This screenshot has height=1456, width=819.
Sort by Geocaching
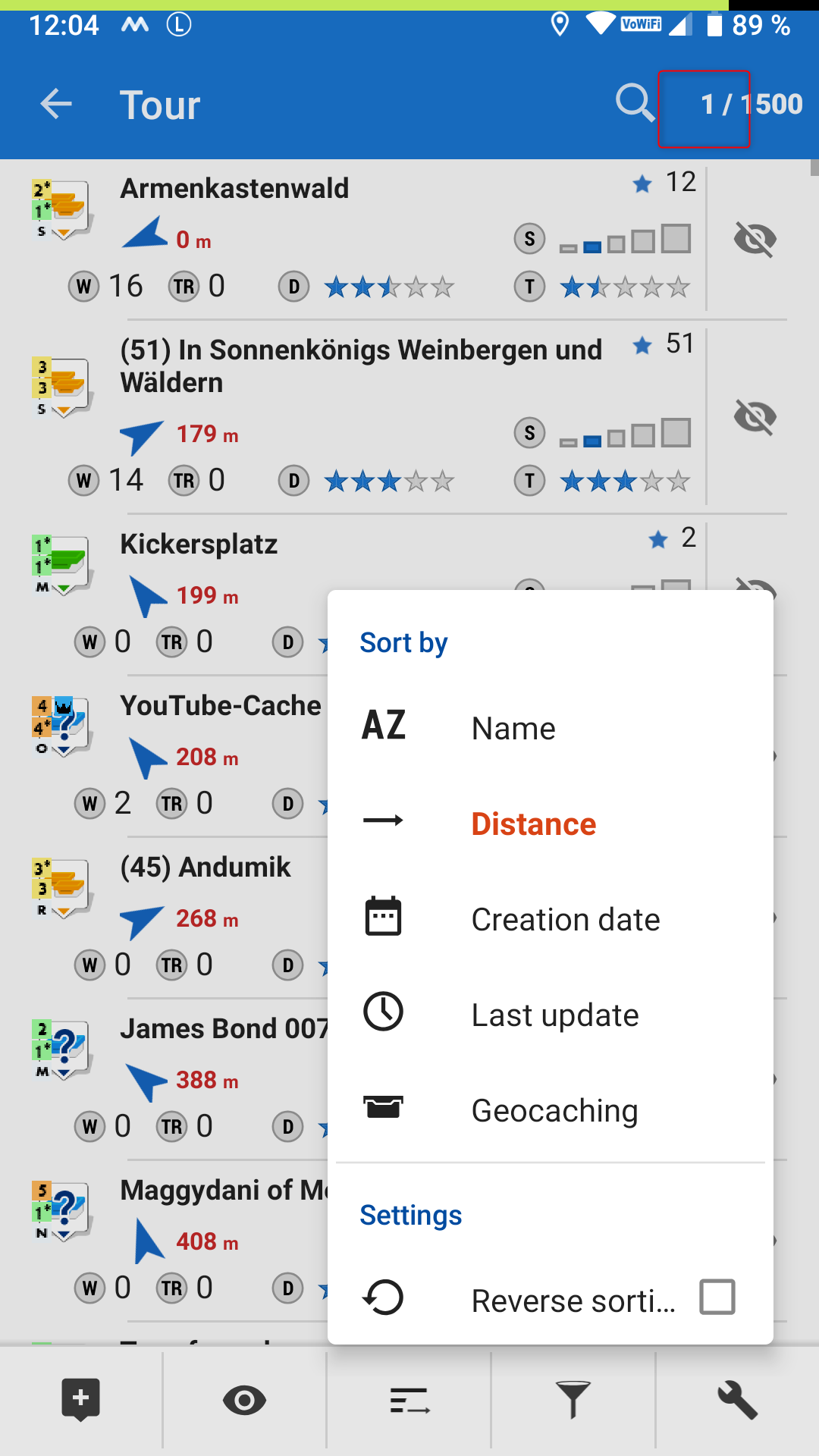[554, 1110]
